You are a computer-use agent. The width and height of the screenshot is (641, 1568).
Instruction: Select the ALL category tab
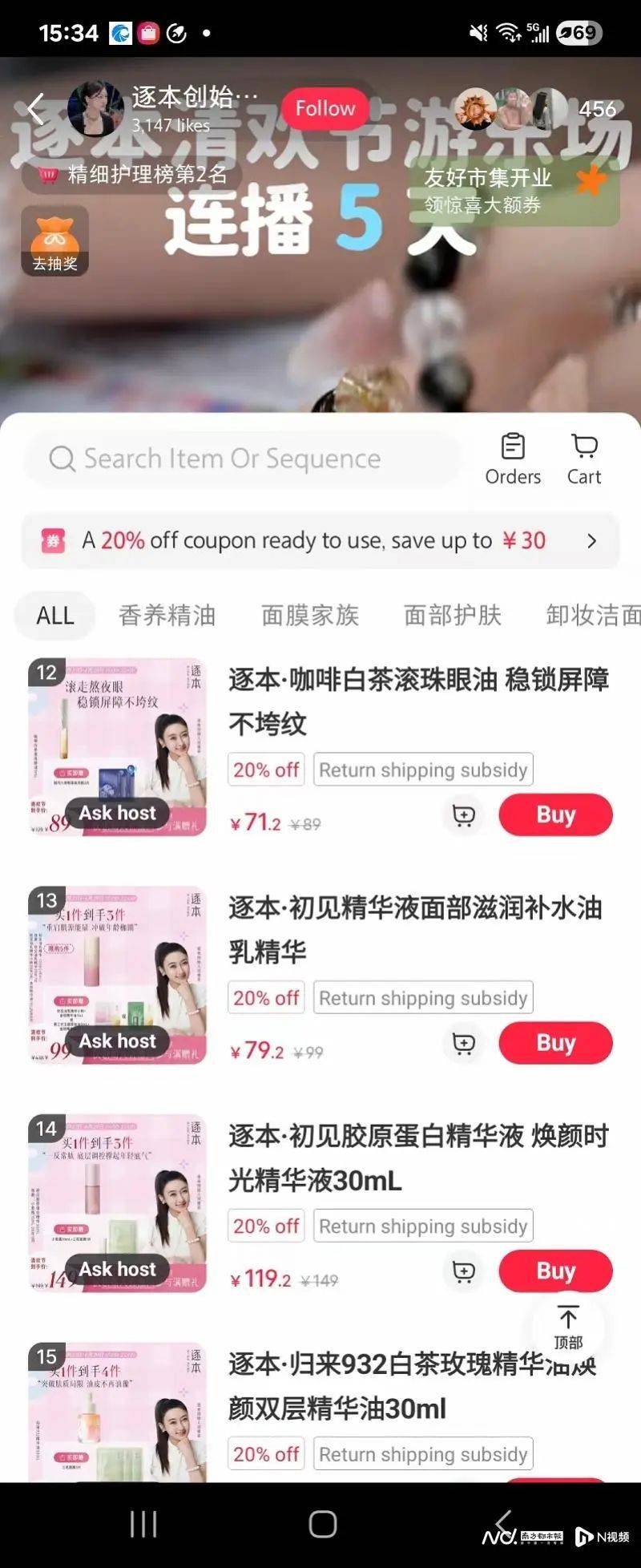tap(54, 616)
